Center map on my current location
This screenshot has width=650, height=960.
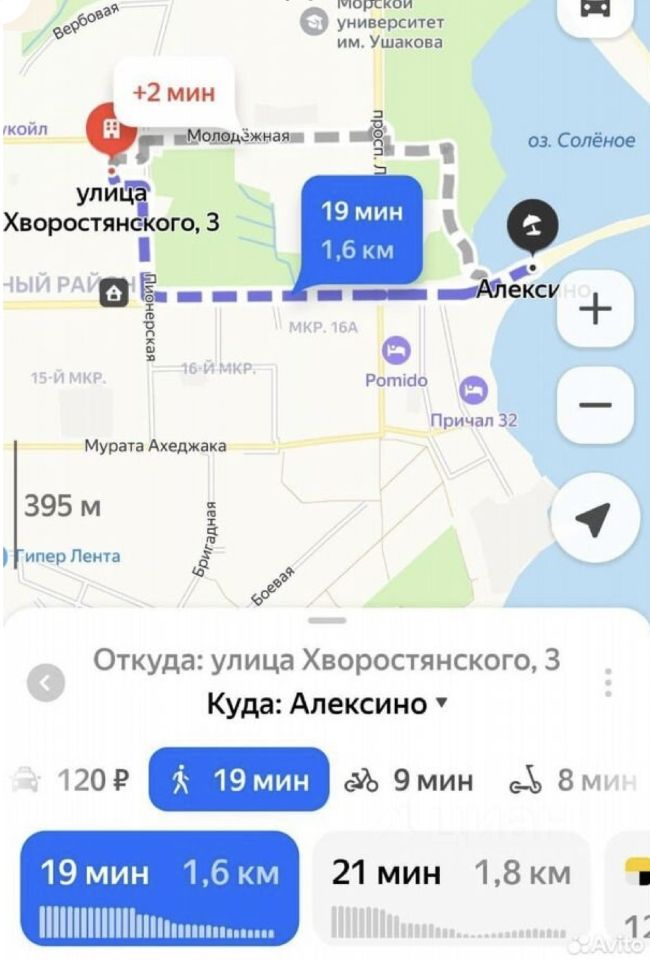coord(596,518)
